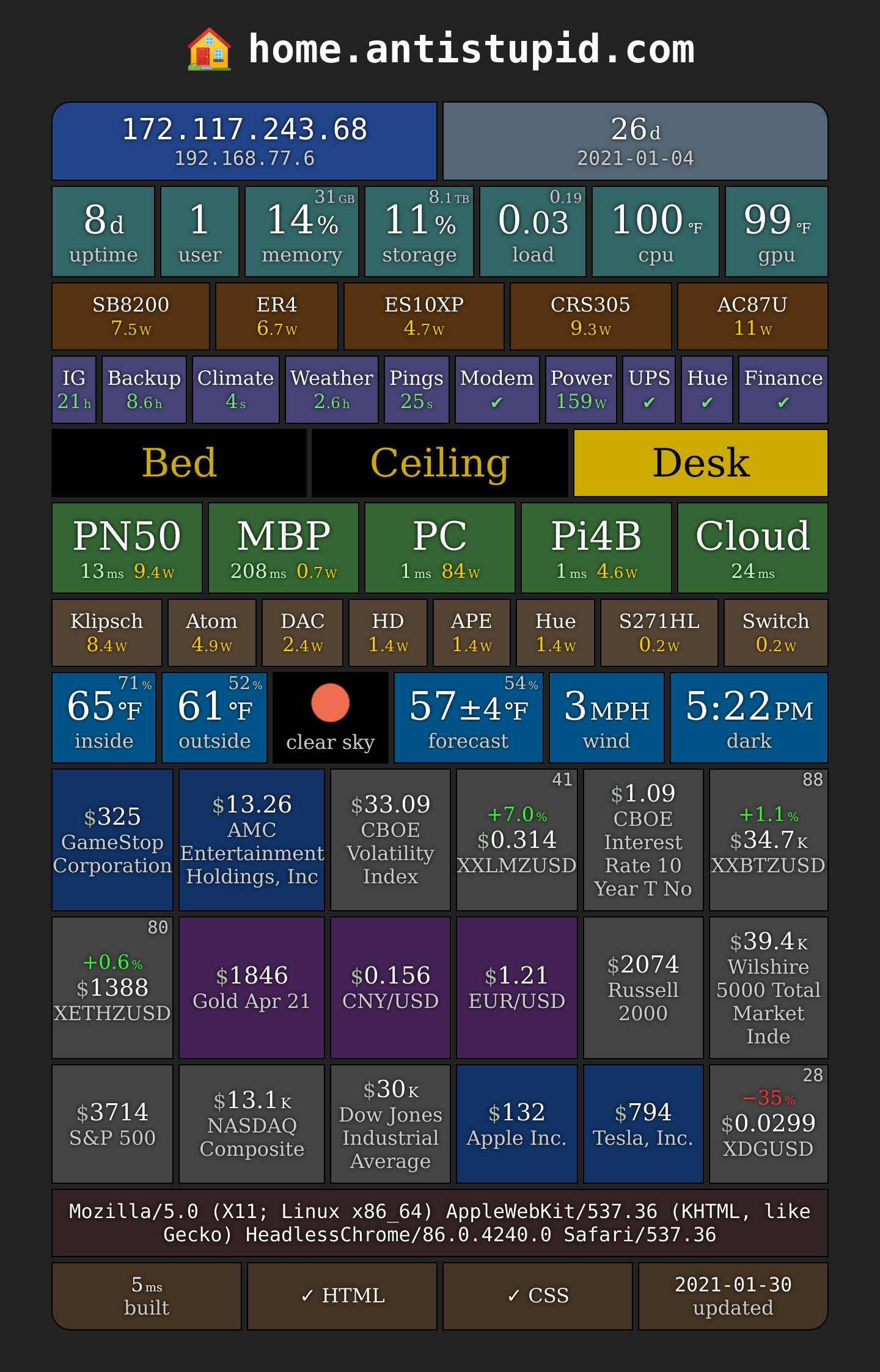Open the Weather job tile
880x1372 pixels.
pos(332,390)
